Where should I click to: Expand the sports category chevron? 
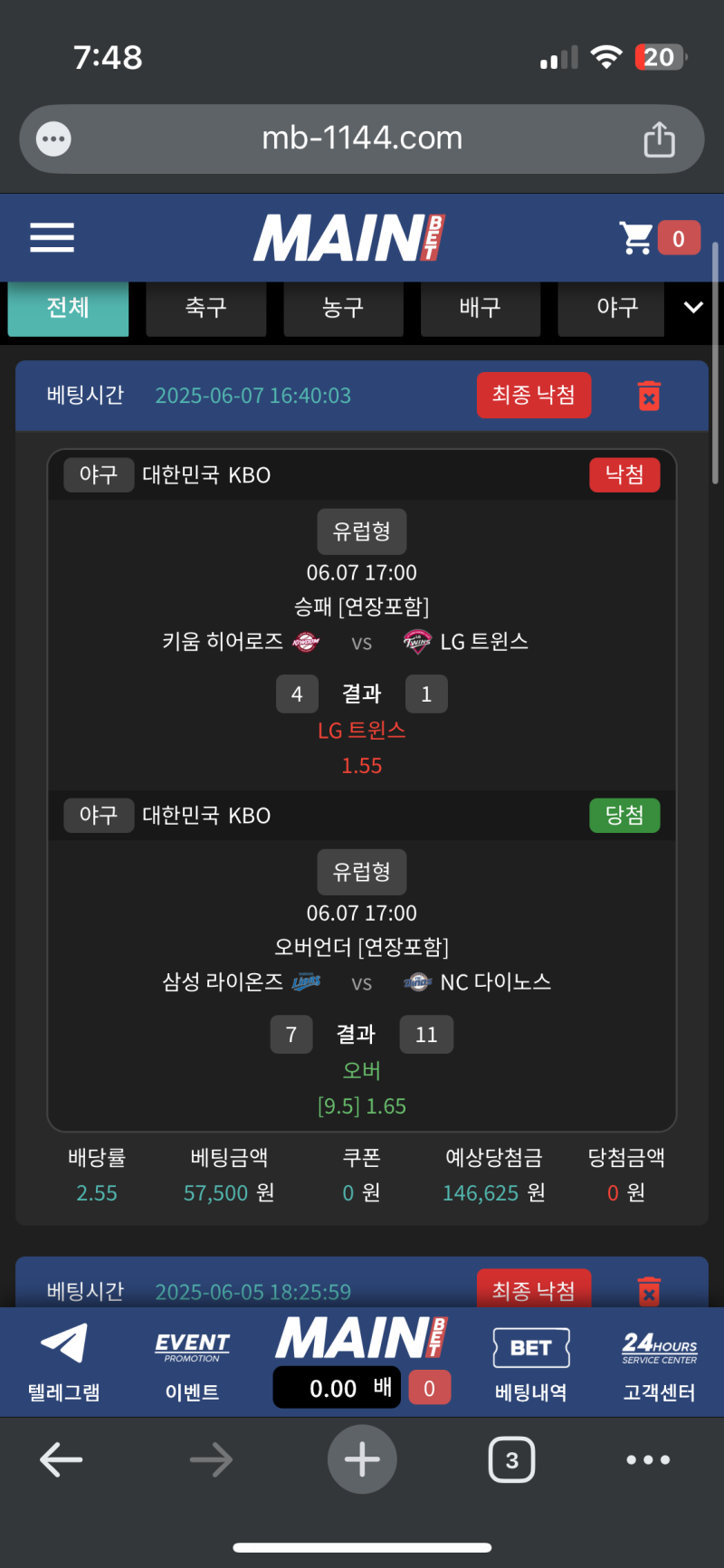[693, 308]
